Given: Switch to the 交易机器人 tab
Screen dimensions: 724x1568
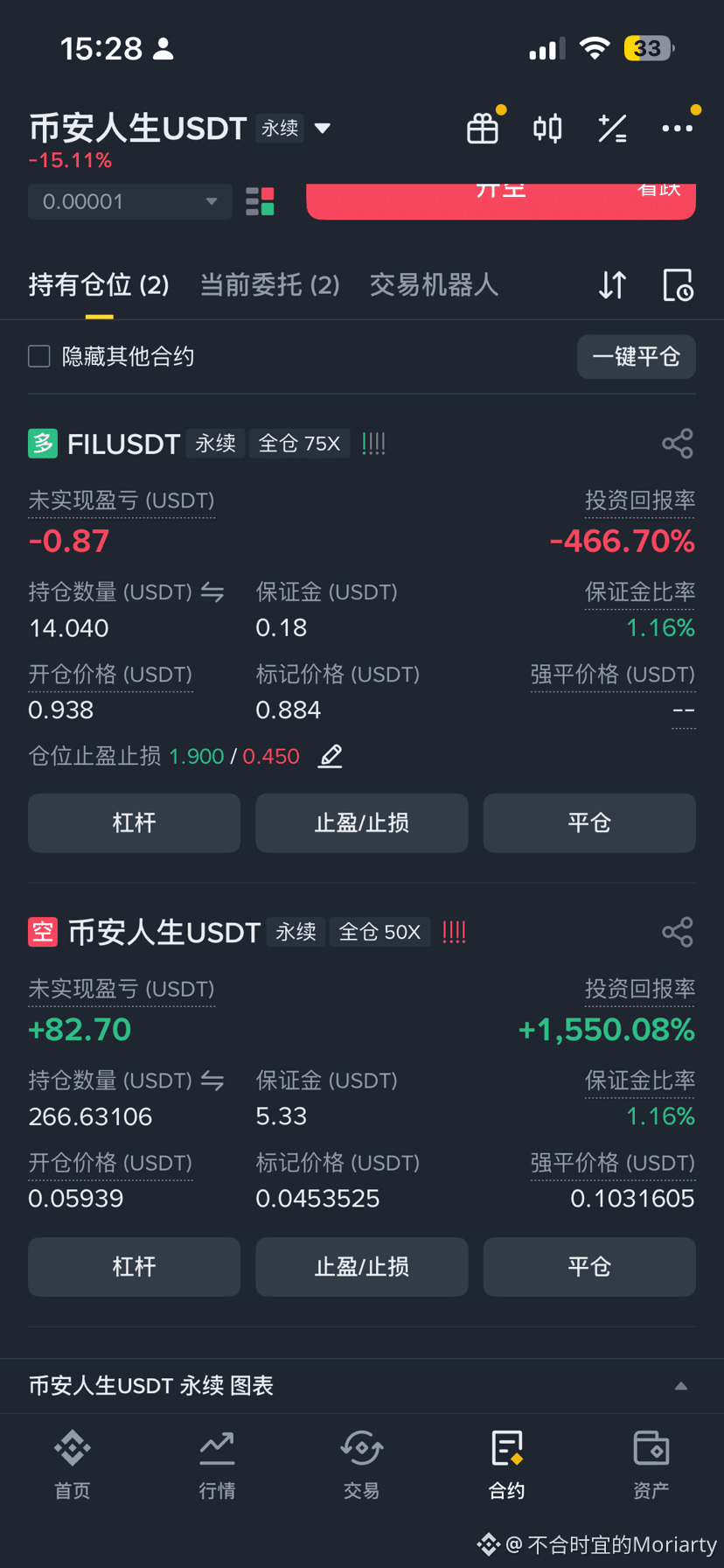Looking at the screenshot, I should point(434,285).
